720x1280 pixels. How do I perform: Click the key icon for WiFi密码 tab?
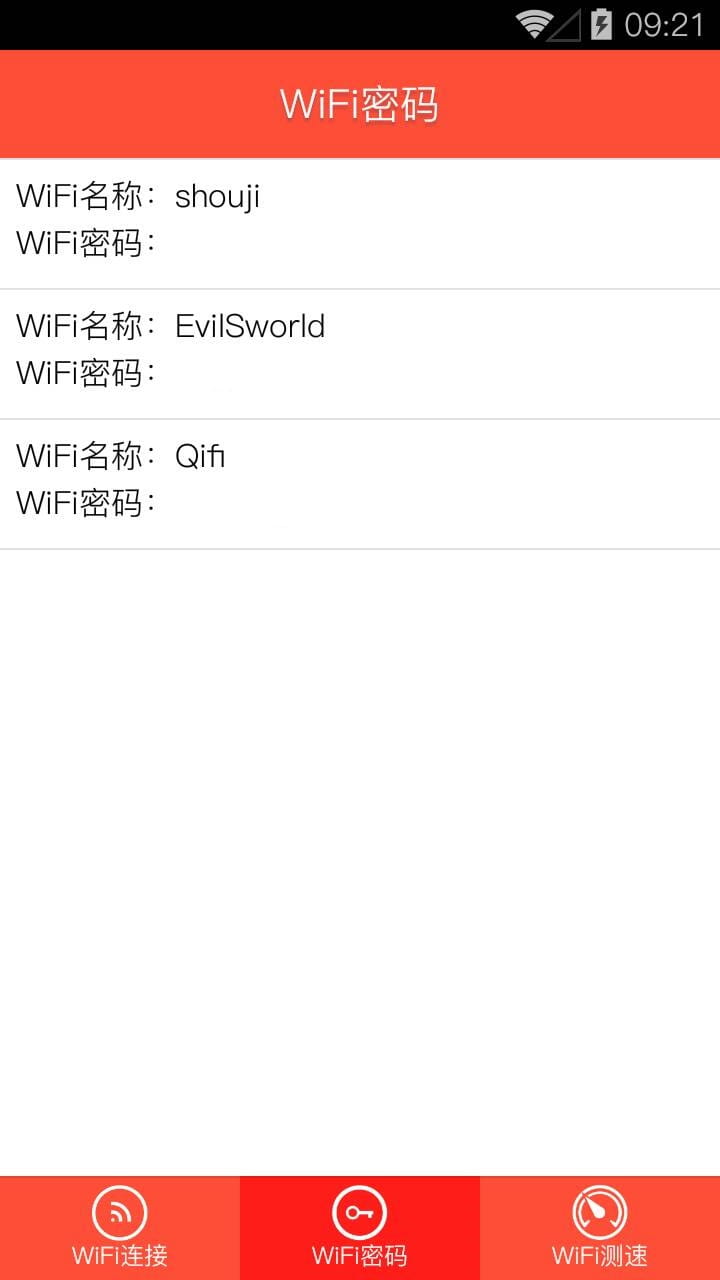358,1209
